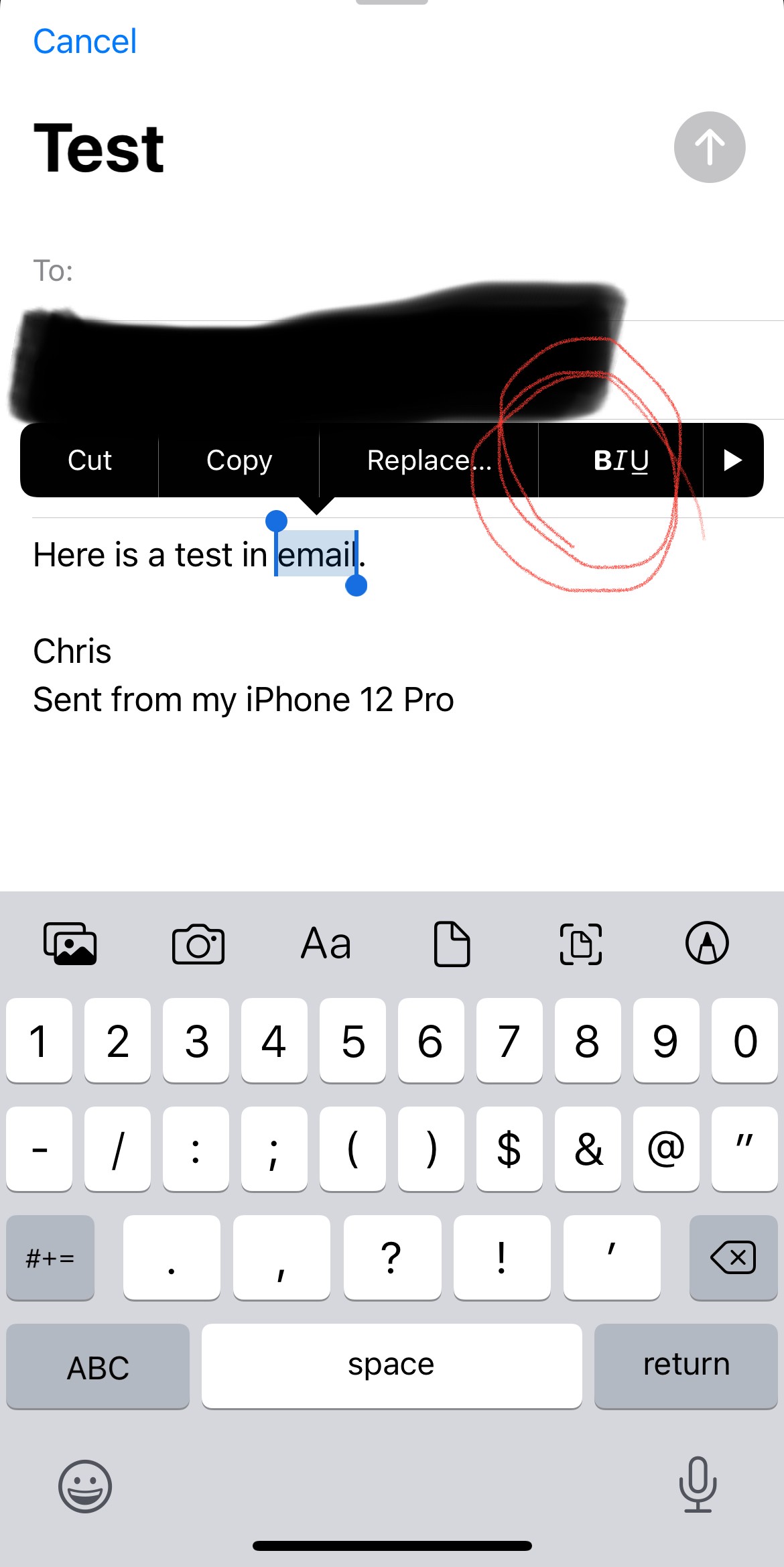Copy the selected text
Screen dimensions: 784x1567
[239, 460]
